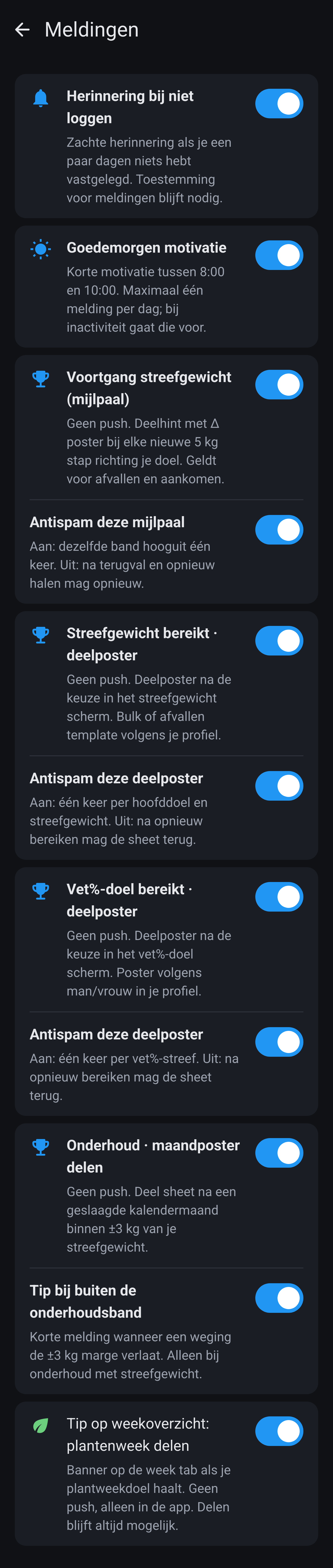
Task: Toggle Tip op weekoverzicht plantenweek delen
Action: point(279,1431)
